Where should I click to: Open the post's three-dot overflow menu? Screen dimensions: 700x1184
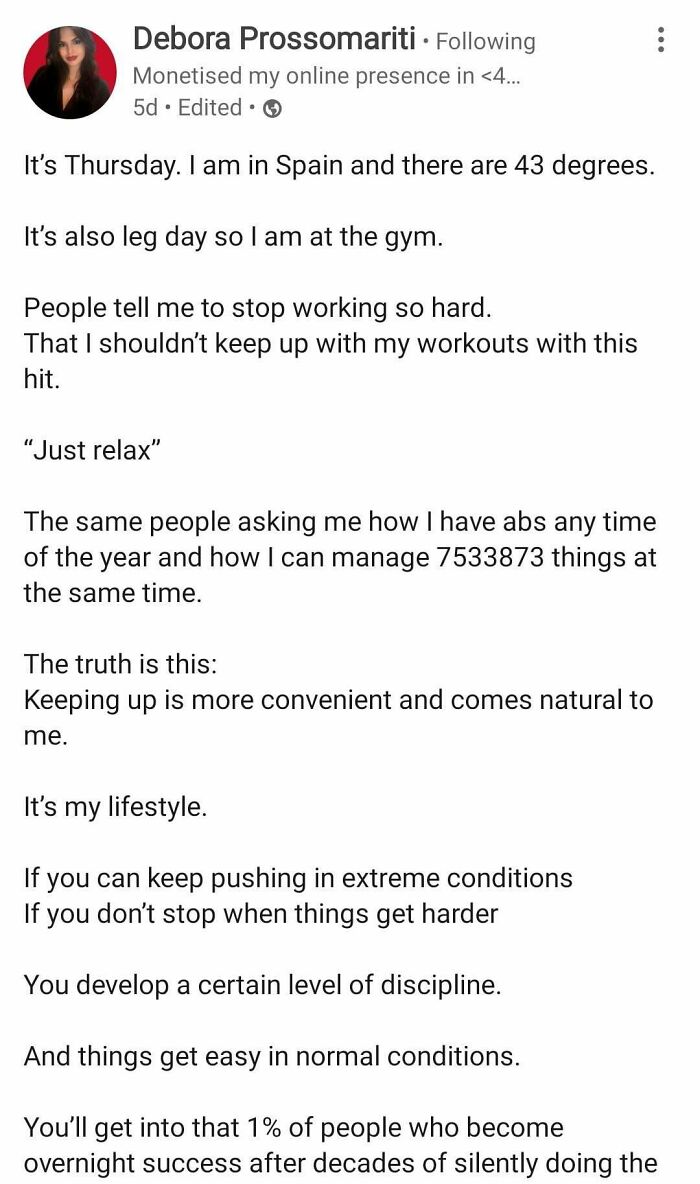click(661, 39)
